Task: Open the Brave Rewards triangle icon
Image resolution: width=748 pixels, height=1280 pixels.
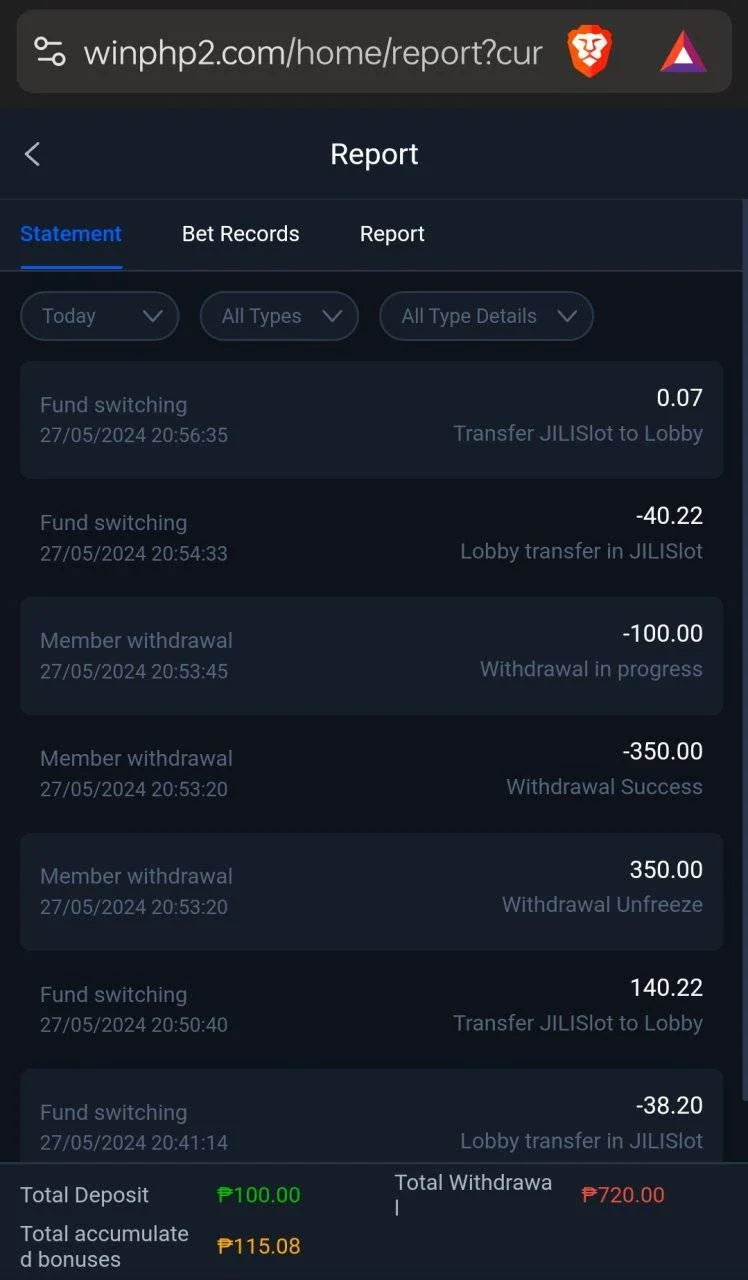Action: 683,52
